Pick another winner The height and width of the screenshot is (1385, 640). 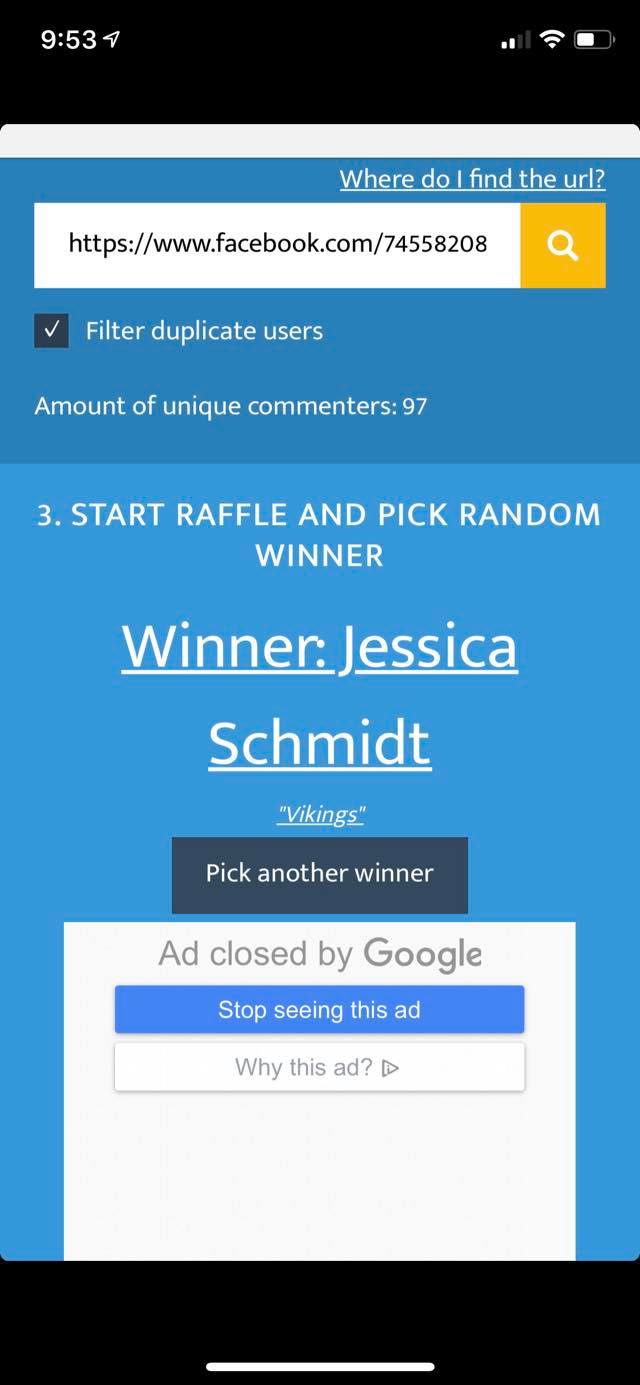pos(320,874)
